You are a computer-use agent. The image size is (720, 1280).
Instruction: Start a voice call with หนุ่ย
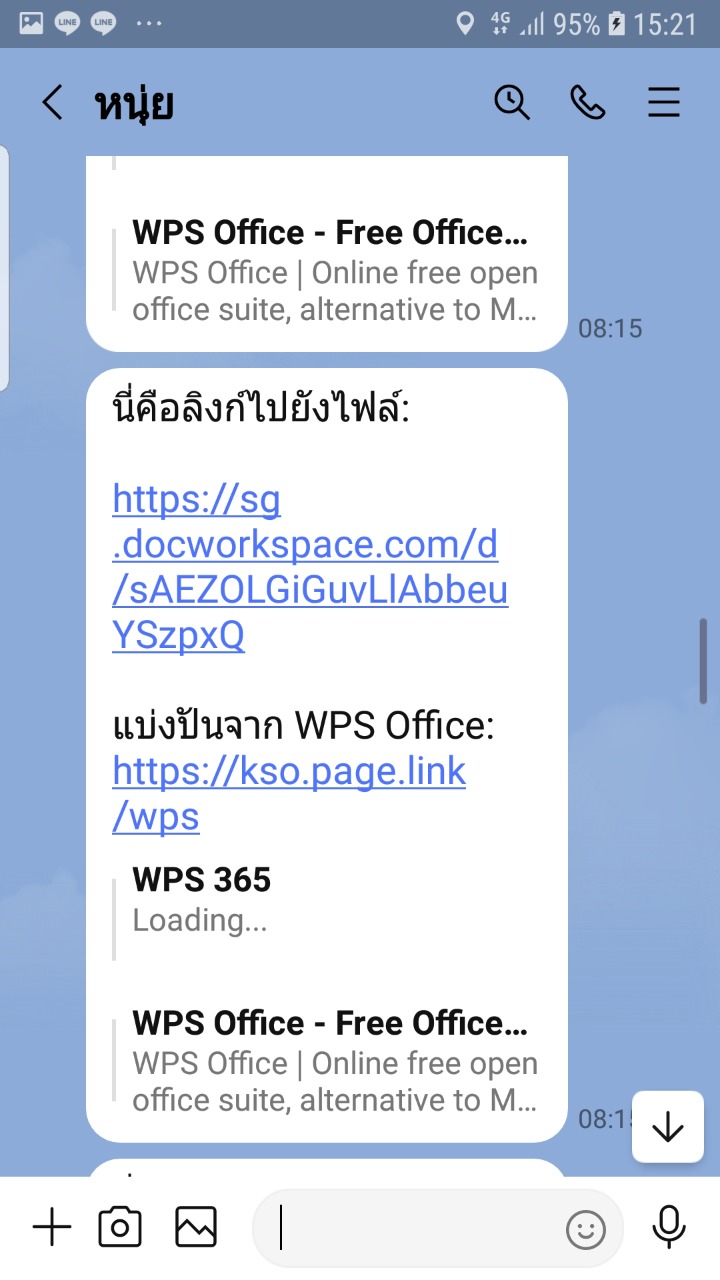tap(588, 103)
